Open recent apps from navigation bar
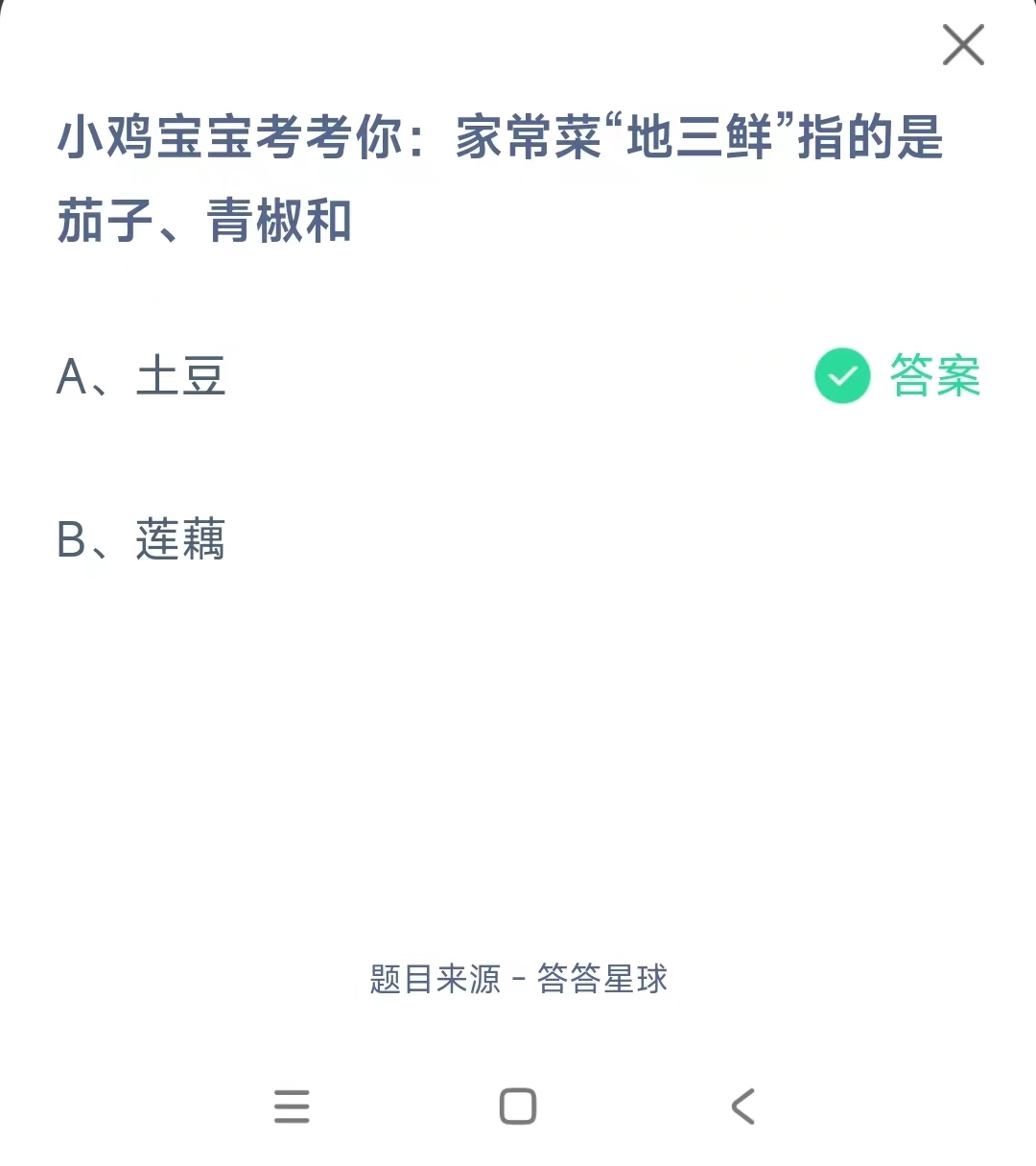Viewport: 1036px width, 1166px height. click(292, 1106)
